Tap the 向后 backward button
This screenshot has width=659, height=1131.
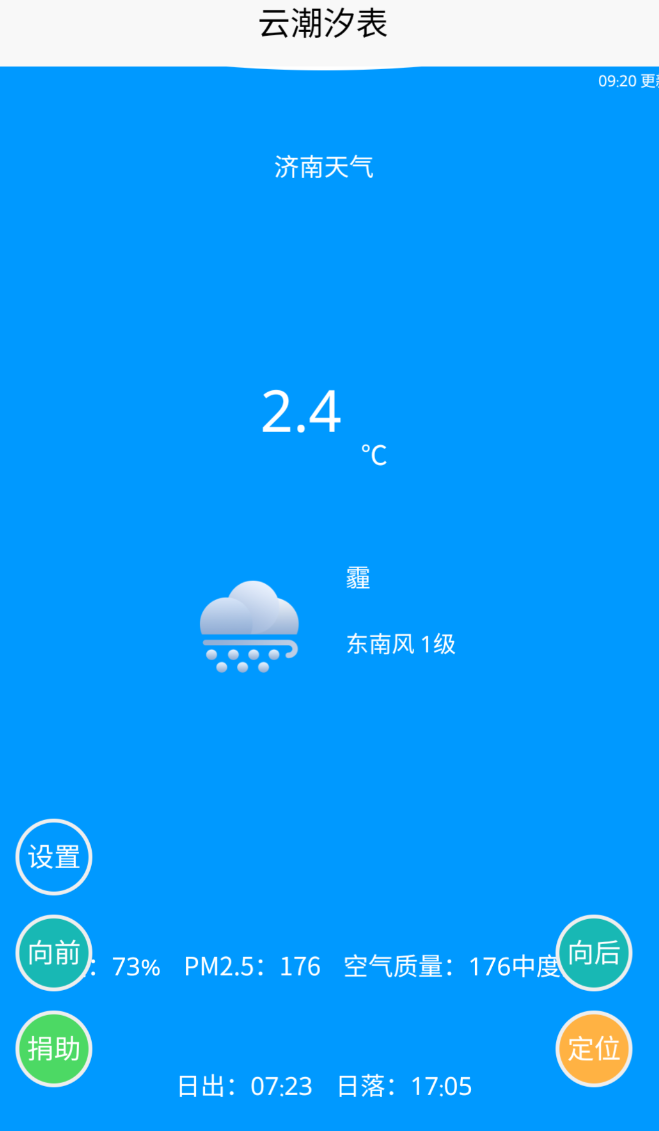click(594, 953)
